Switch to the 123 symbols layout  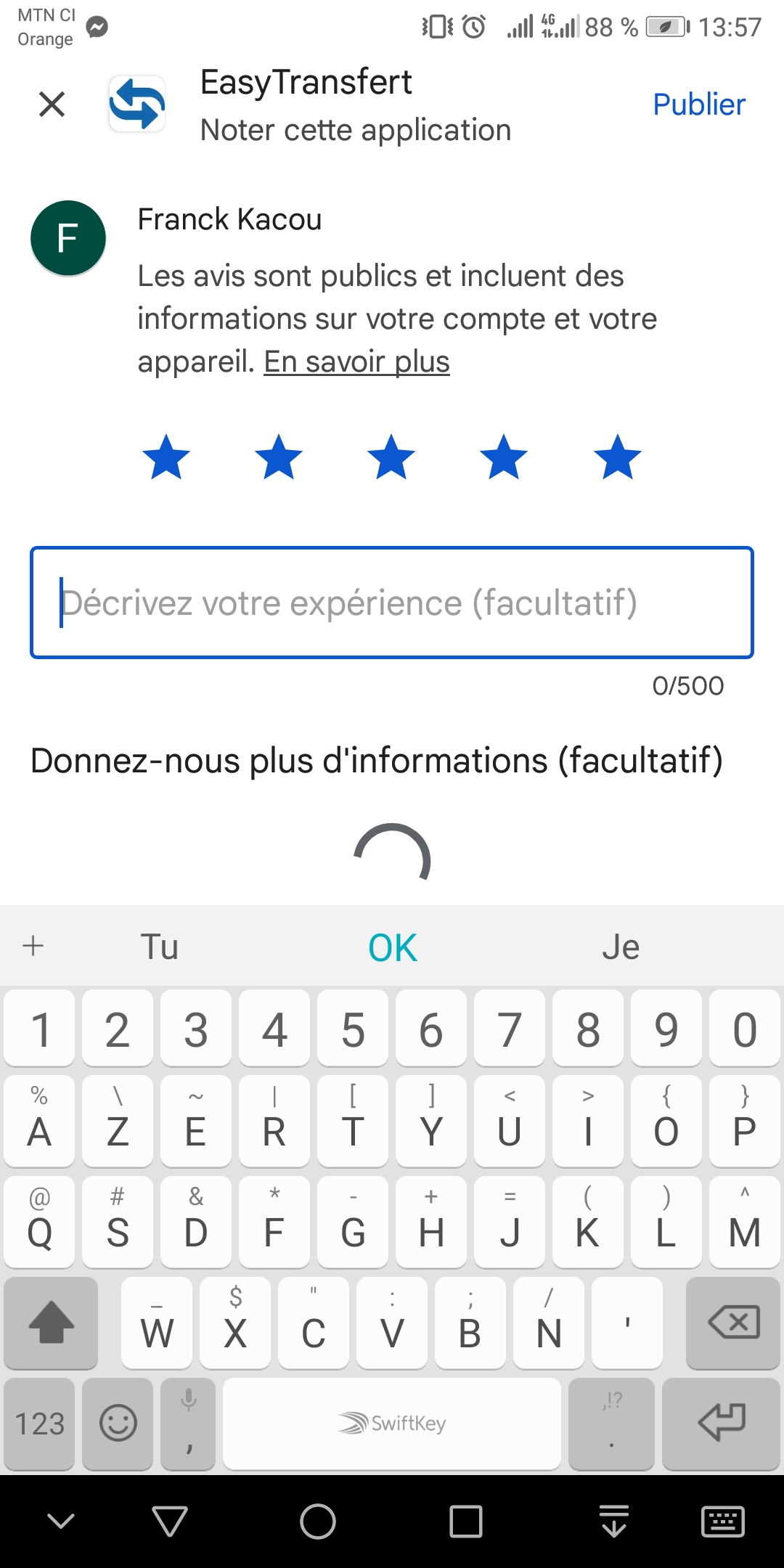[x=40, y=1424]
